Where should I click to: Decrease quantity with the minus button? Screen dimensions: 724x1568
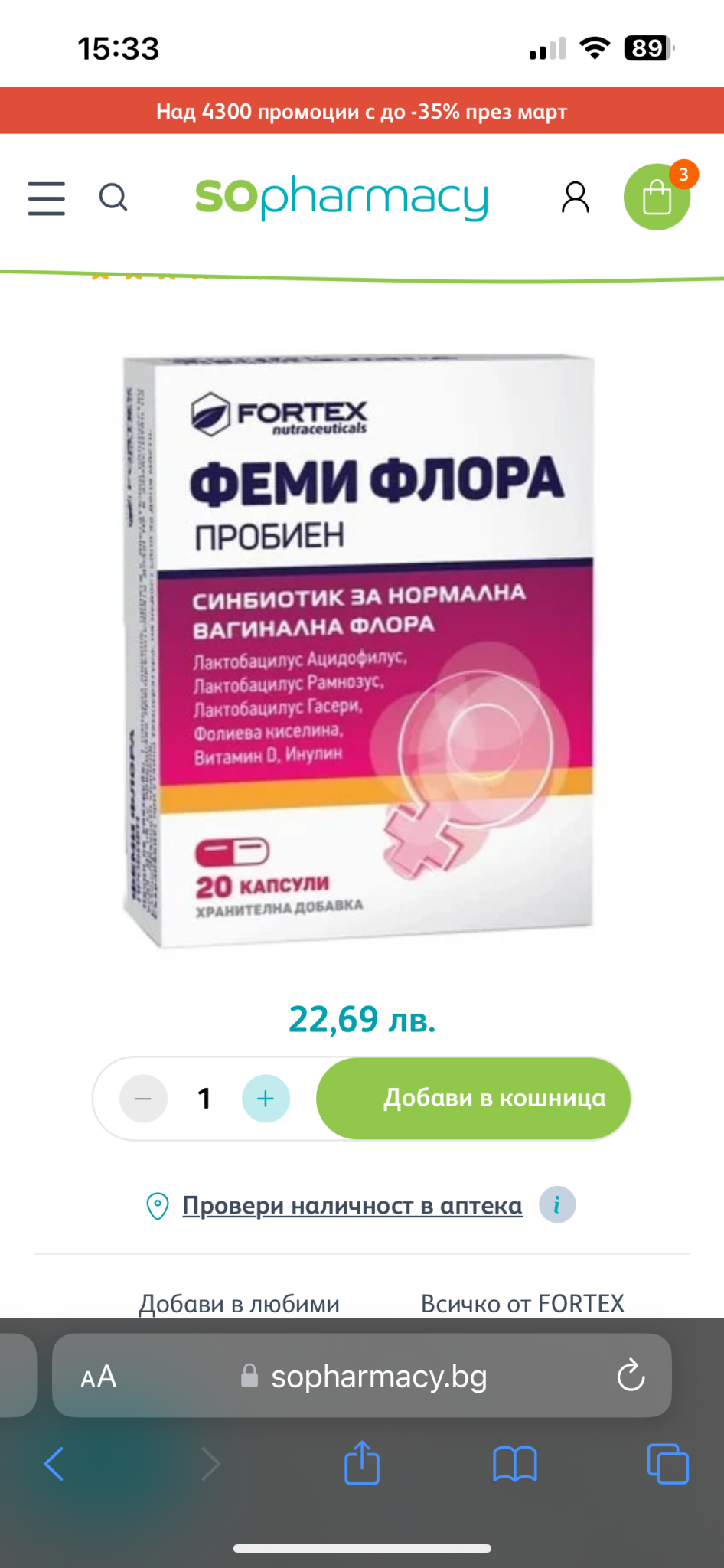[143, 1099]
